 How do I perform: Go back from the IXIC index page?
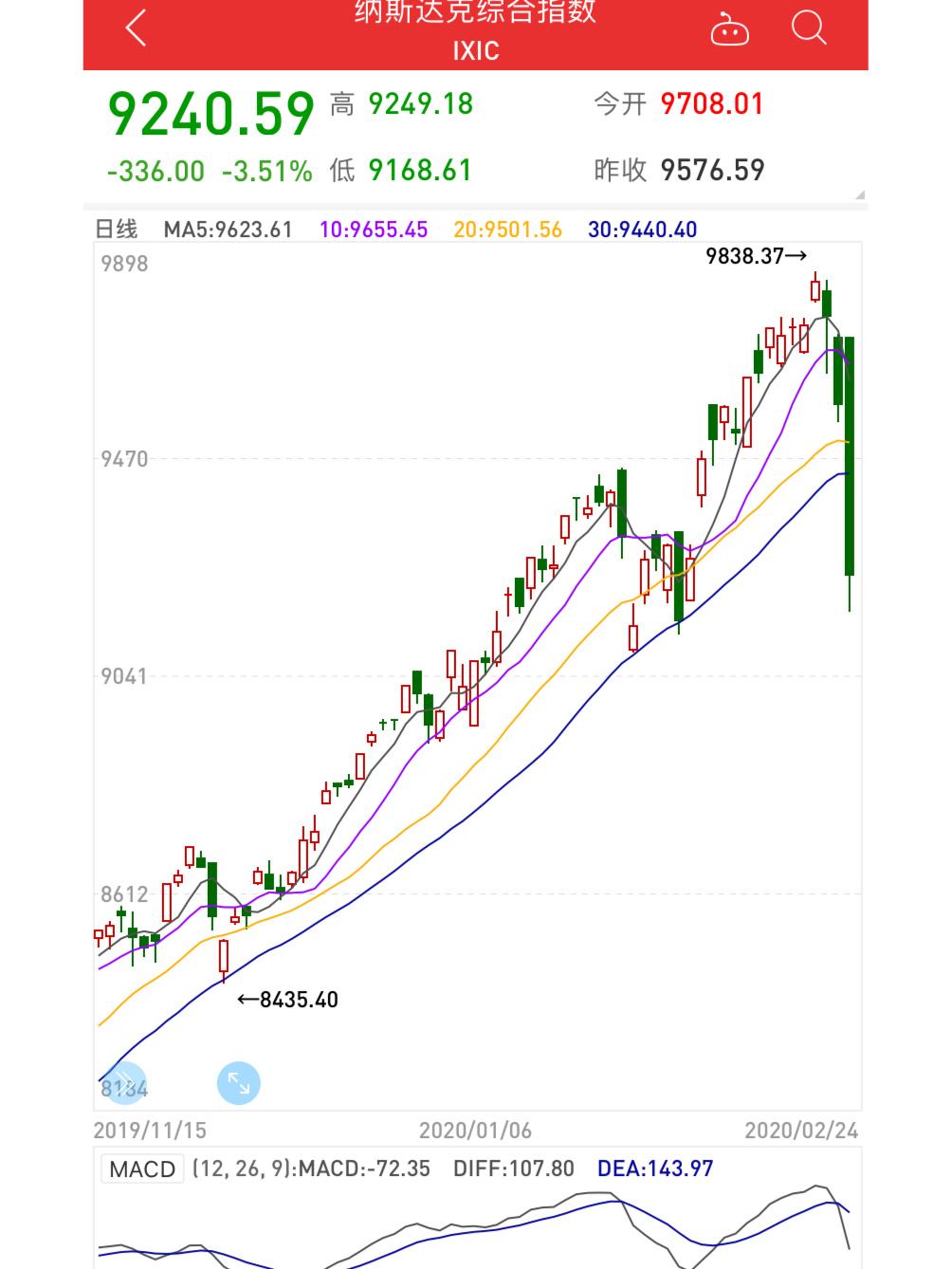(x=137, y=28)
